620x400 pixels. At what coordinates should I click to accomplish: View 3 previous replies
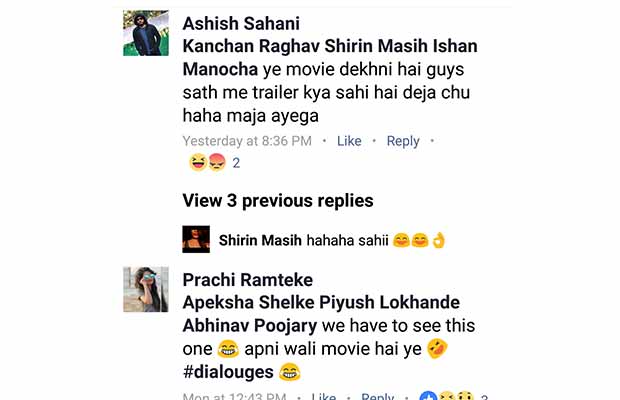(277, 201)
